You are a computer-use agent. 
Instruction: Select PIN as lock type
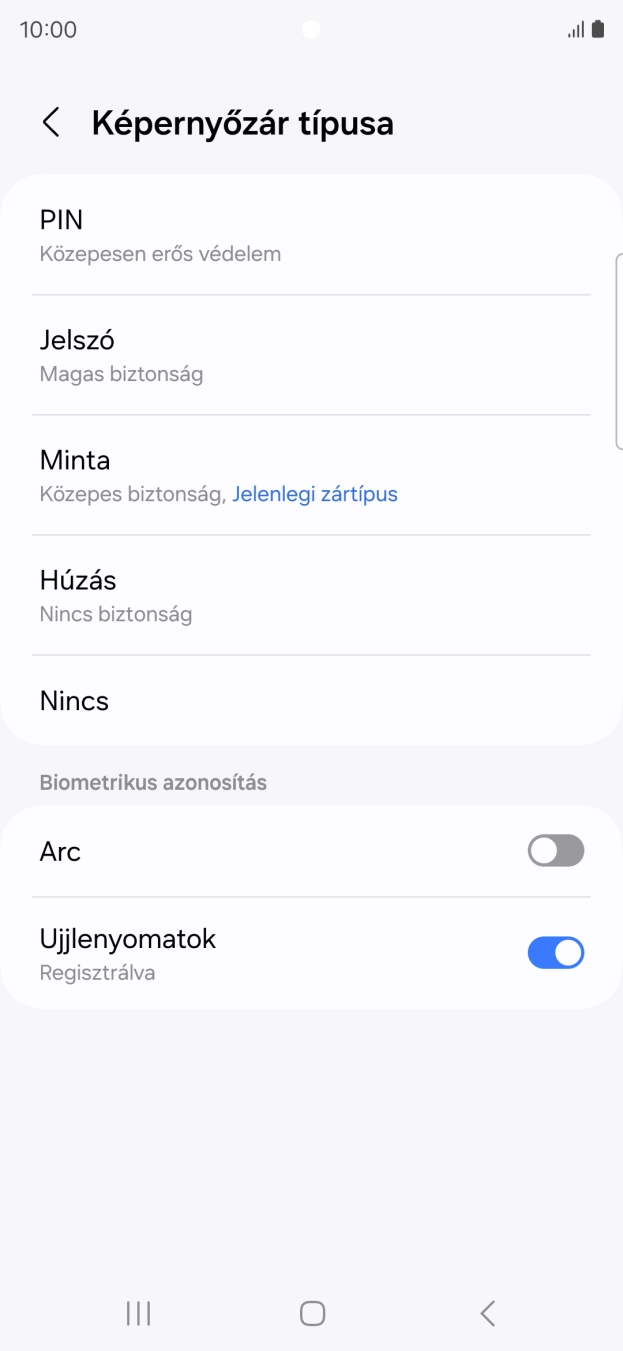pyautogui.click(x=310, y=235)
